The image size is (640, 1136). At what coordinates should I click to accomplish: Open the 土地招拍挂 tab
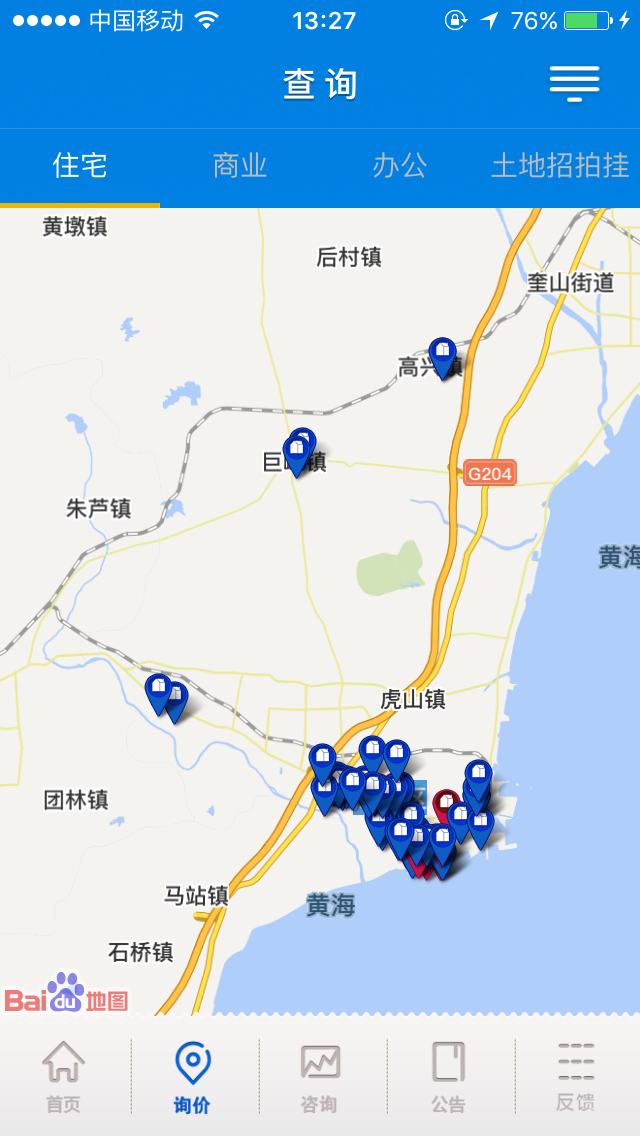pos(560,166)
